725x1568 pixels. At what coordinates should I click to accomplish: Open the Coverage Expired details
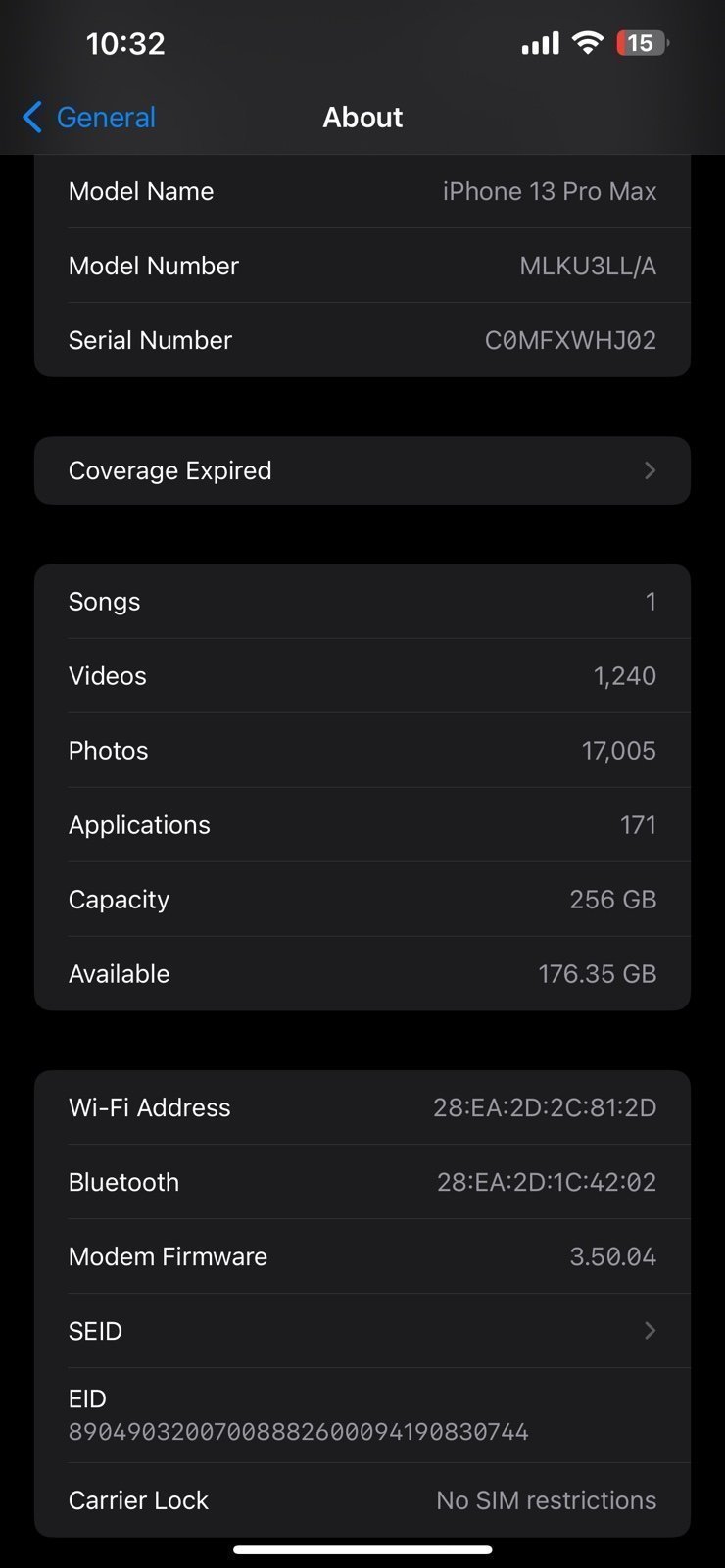coord(362,470)
